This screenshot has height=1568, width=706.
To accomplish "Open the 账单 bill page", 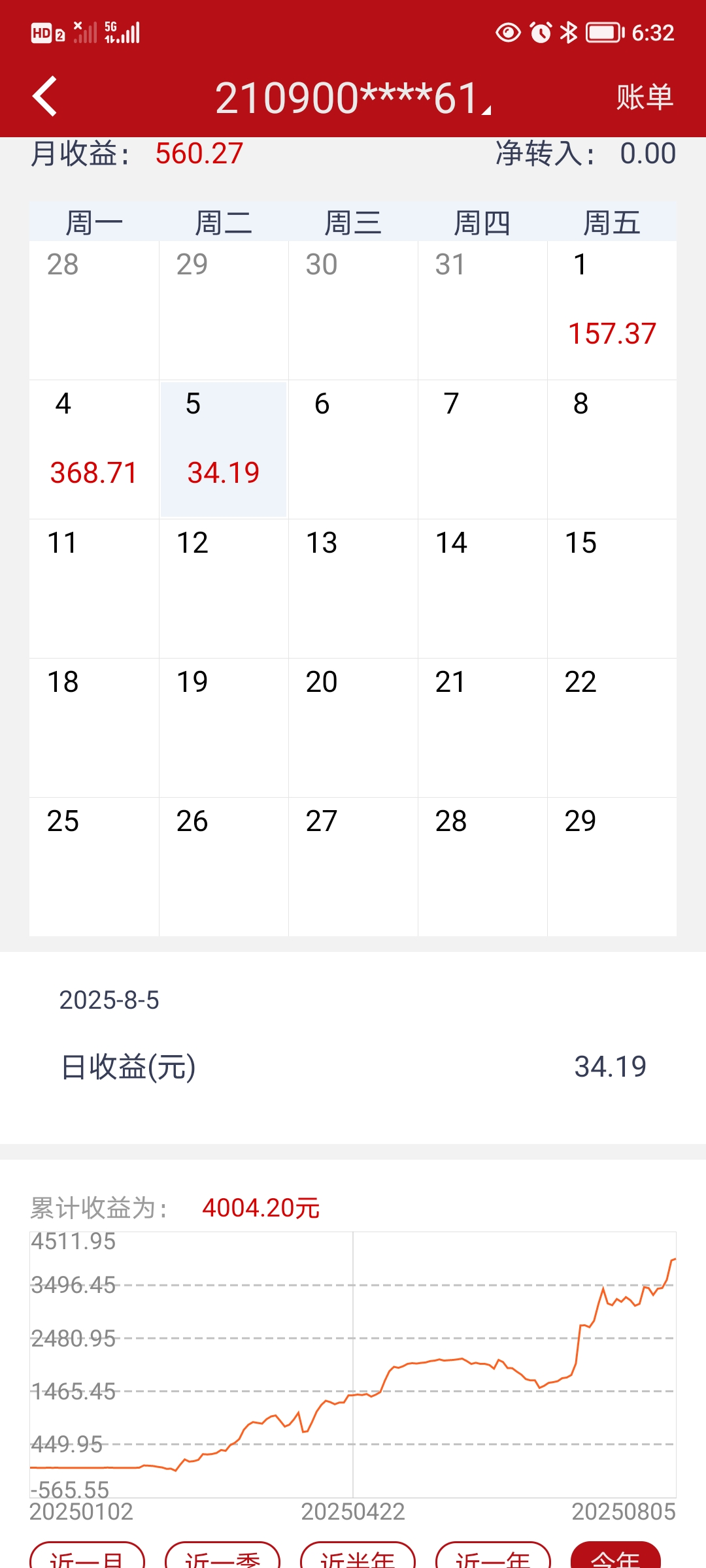I will [x=645, y=97].
